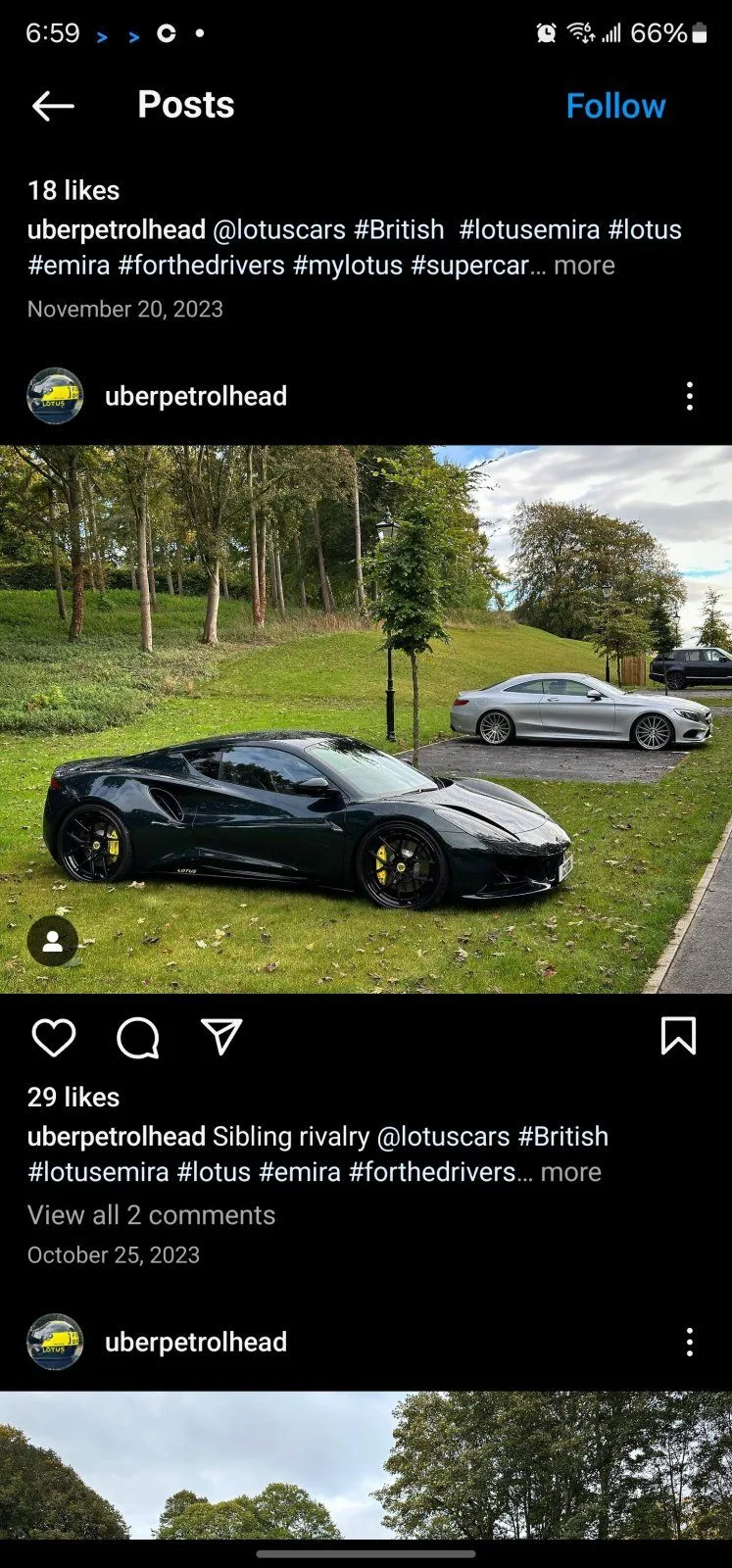View who liked the post with 29 likes
The width and height of the screenshot is (732, 1568).
[x=73, y=1098]
